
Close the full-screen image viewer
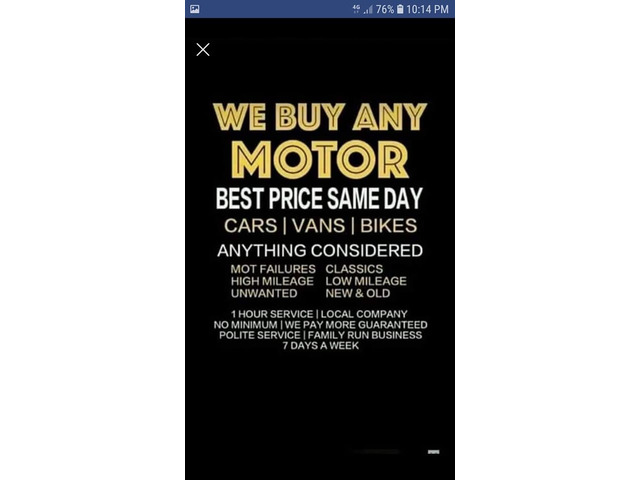[x=203, y=49]
